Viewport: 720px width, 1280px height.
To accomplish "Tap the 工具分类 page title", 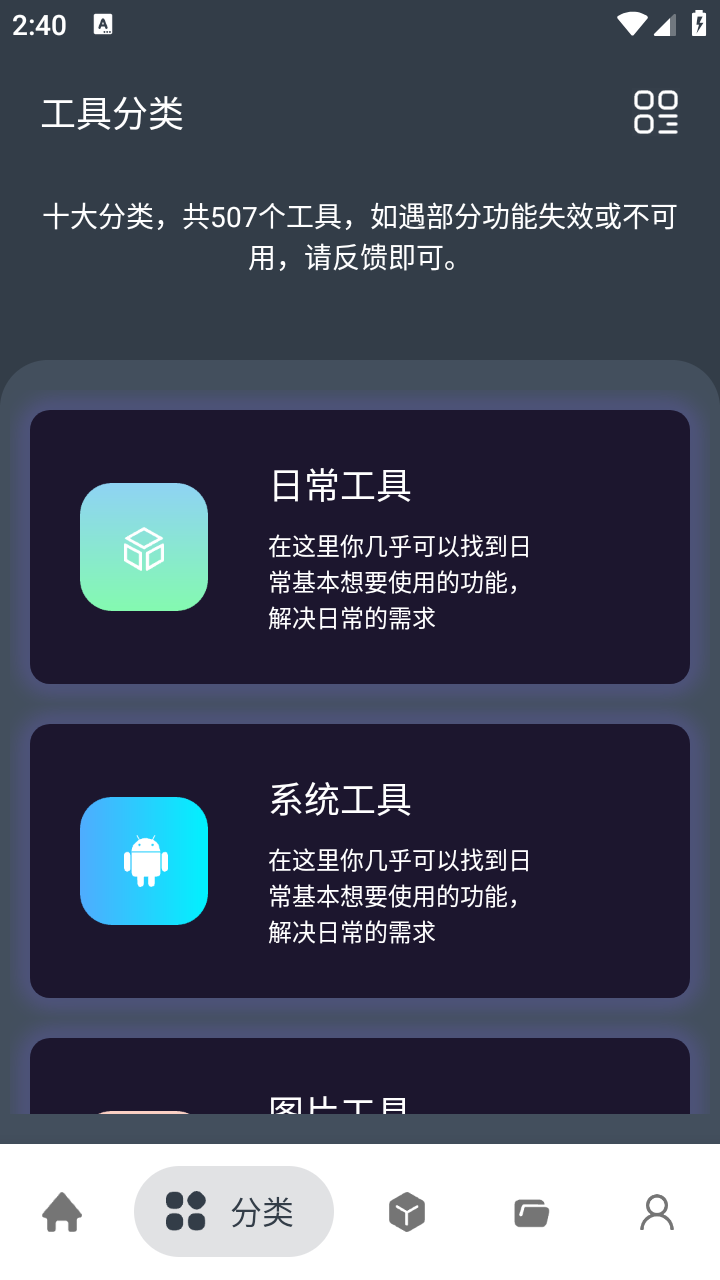I will 113,114.
